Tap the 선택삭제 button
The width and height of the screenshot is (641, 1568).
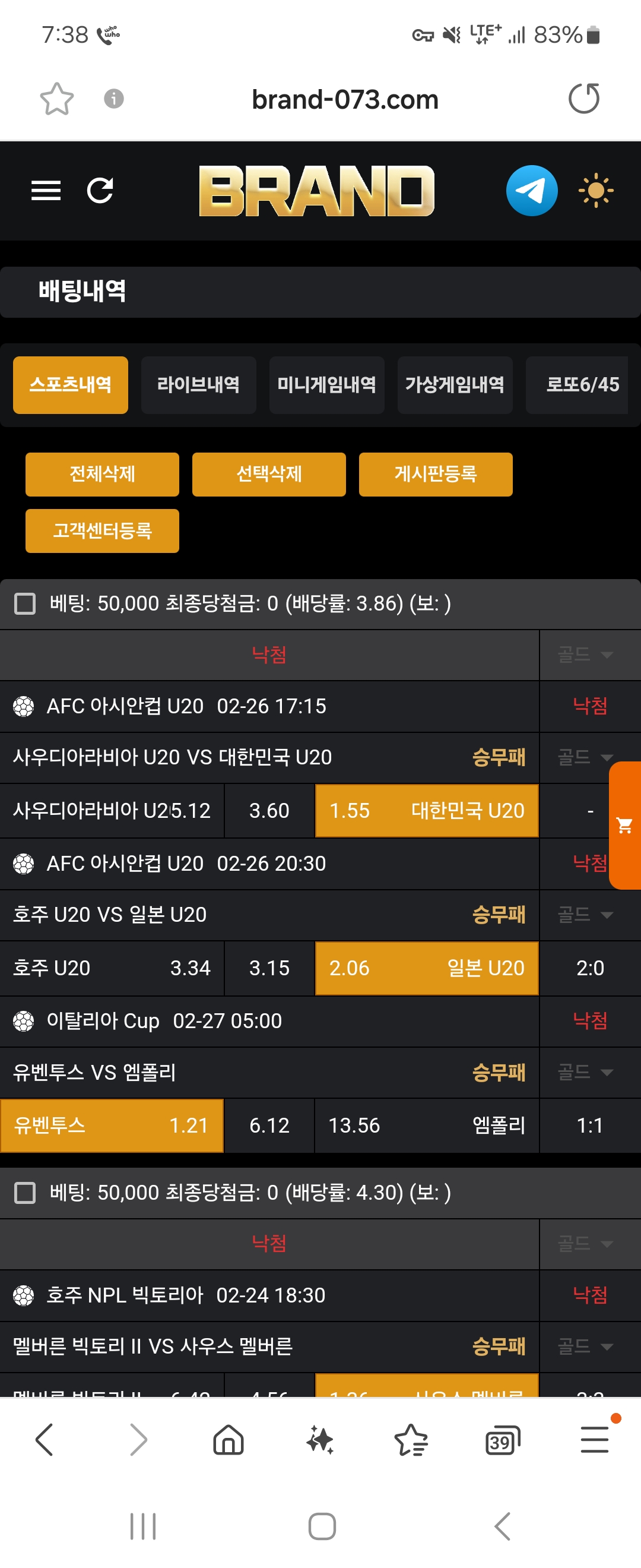tap(269, 474)
